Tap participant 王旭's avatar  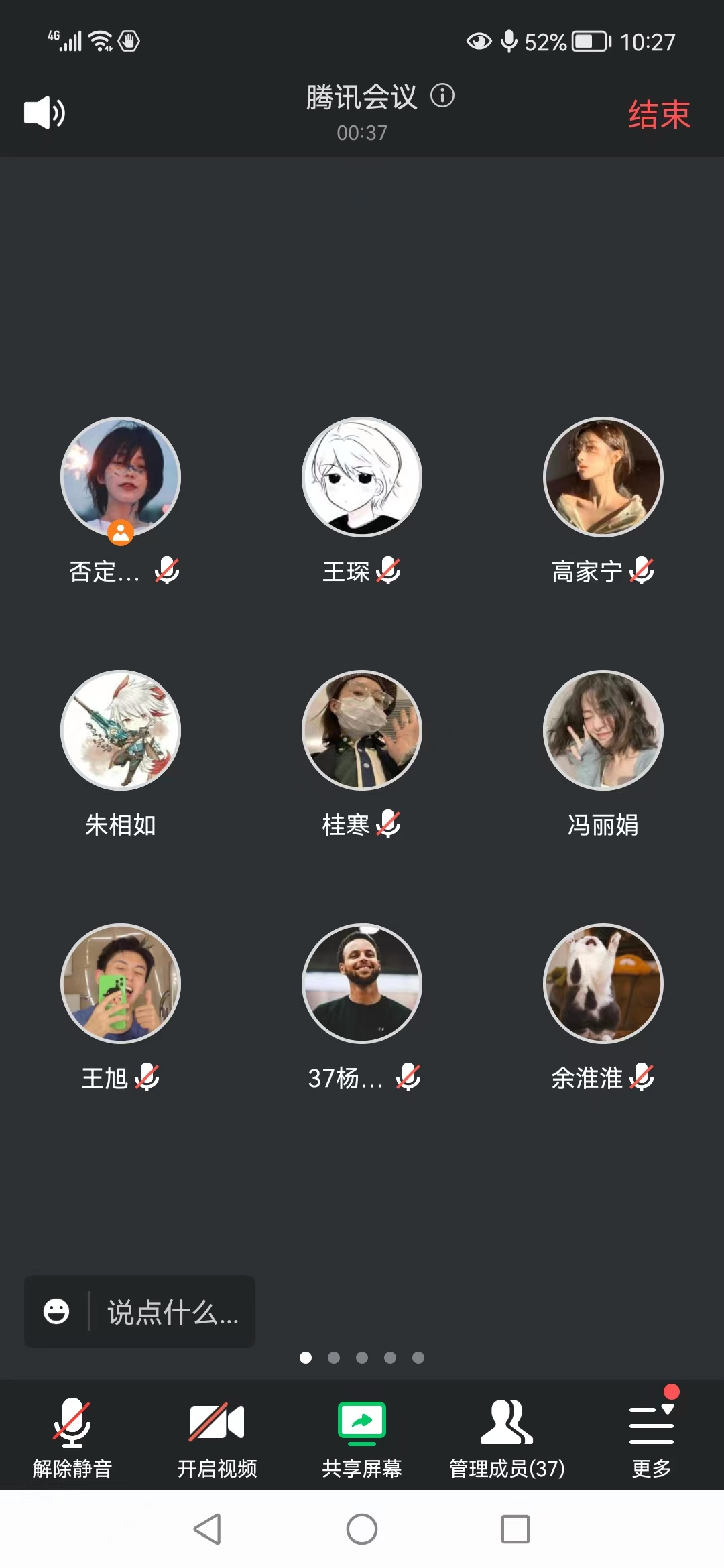pos(121,984)
